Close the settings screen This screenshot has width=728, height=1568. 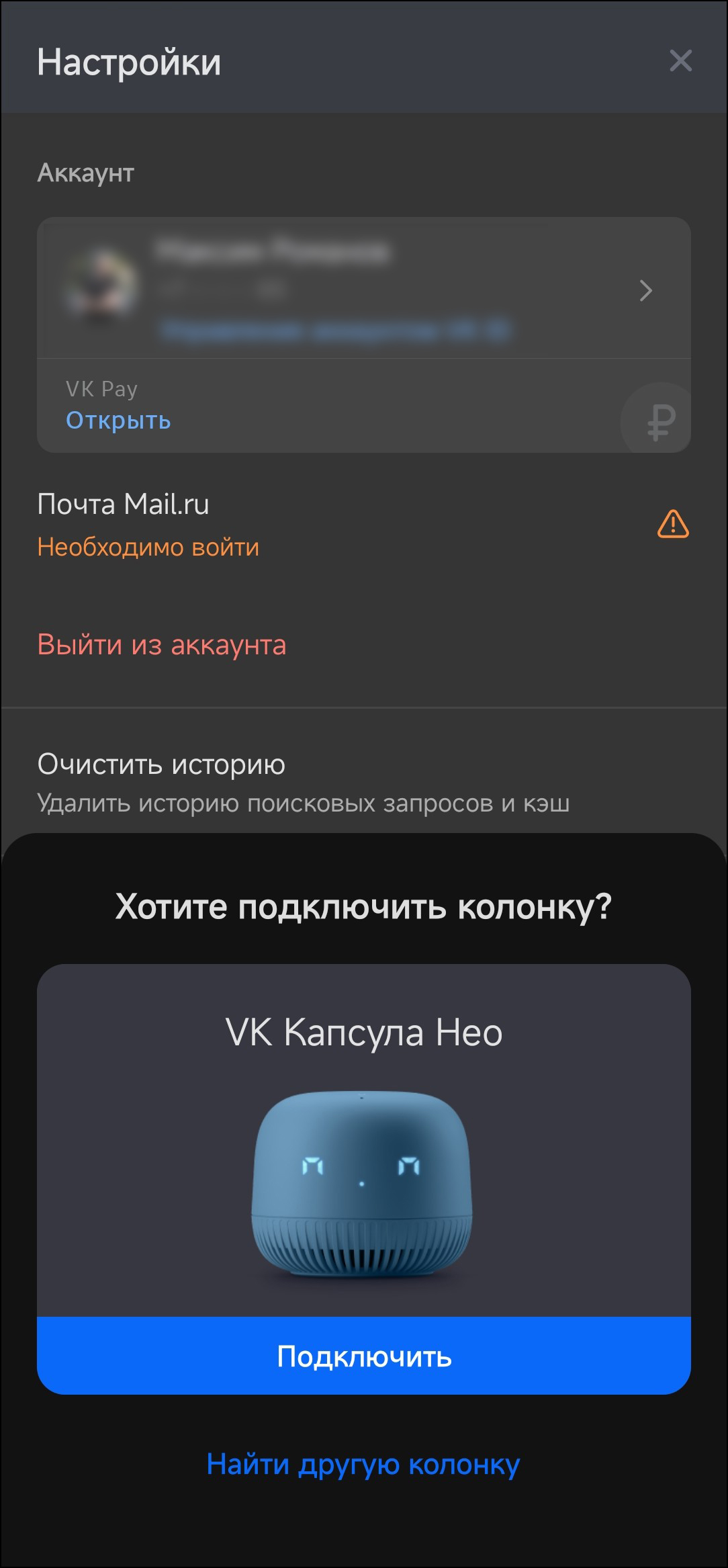[x=680, y=61]
